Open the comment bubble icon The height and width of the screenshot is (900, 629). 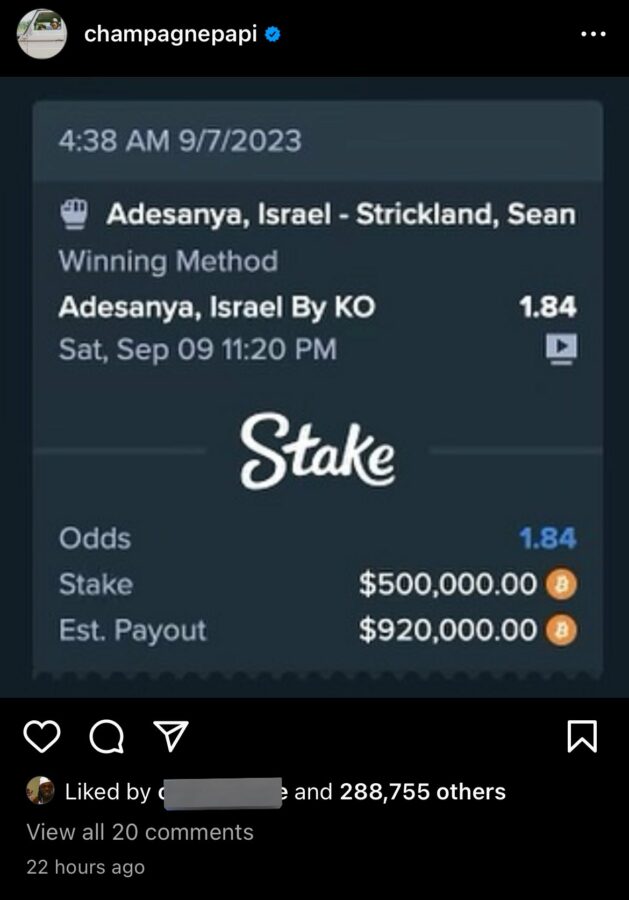107,738
